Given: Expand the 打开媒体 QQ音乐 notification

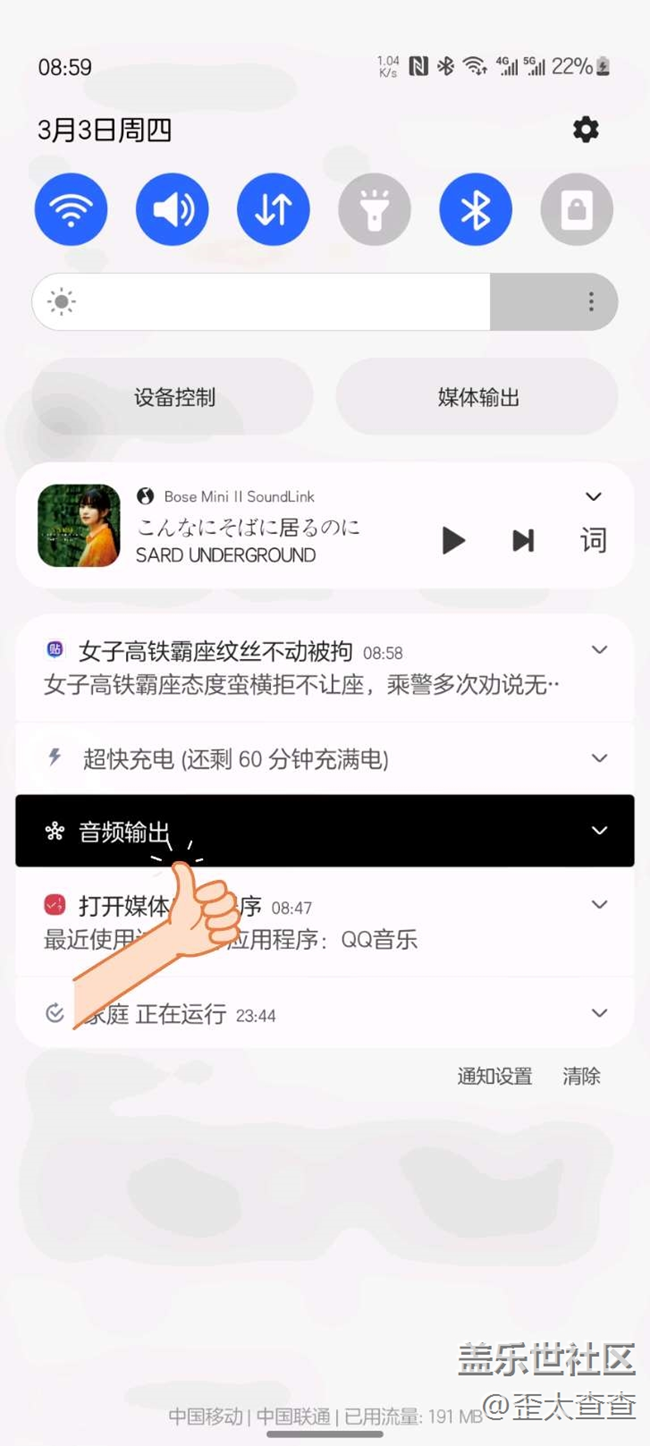Looking at the screenshot, I should click(x=599, y=905).
